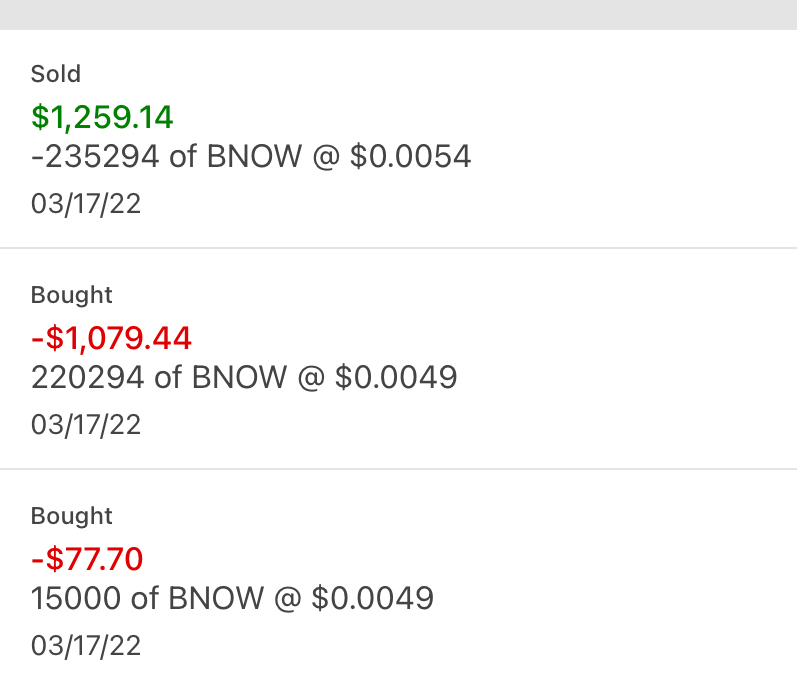Select the Bought -$77.70 BNOW transaction
The height and width of the screenshot is (683, 797).
(398, 580)
